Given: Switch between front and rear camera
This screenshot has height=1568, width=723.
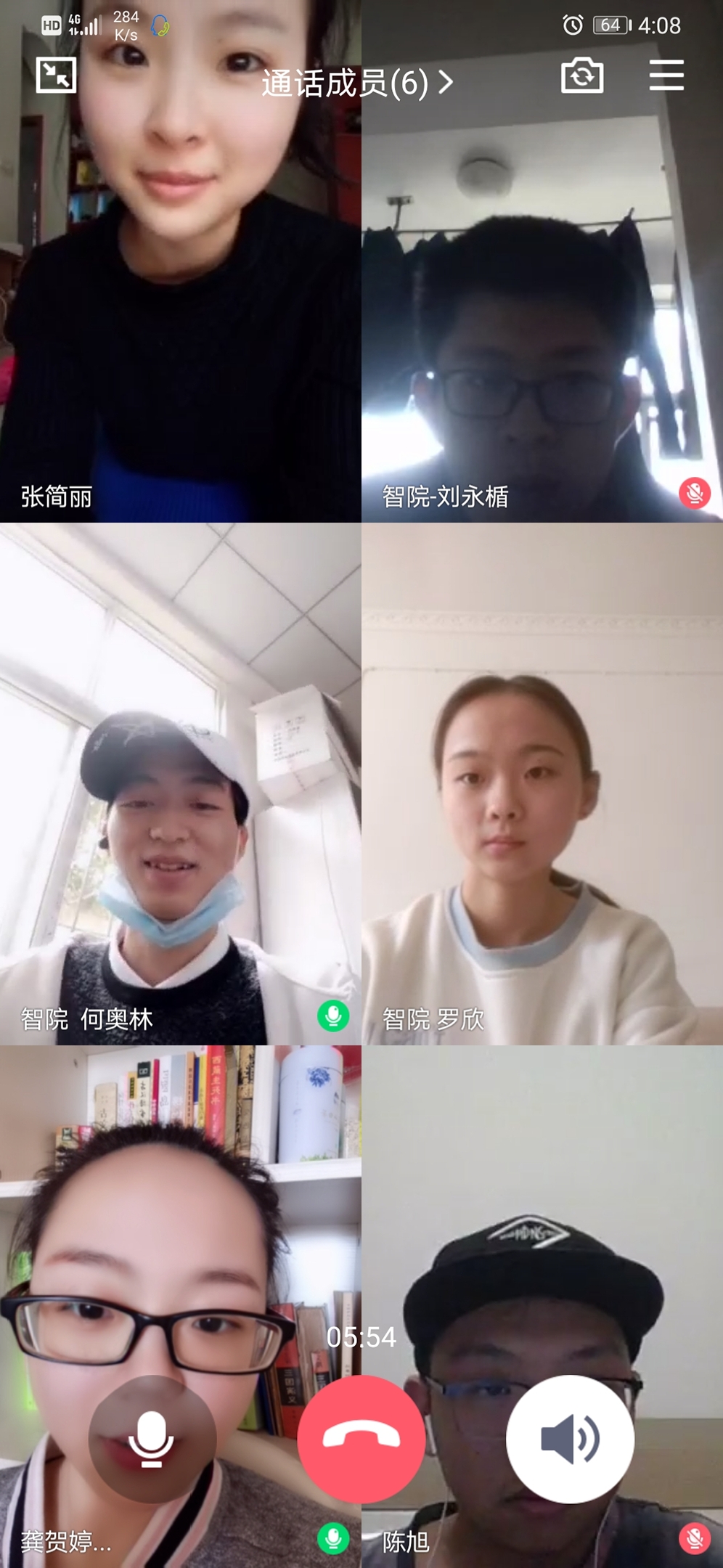Looking at the screenshot, I should click(582, 75).
